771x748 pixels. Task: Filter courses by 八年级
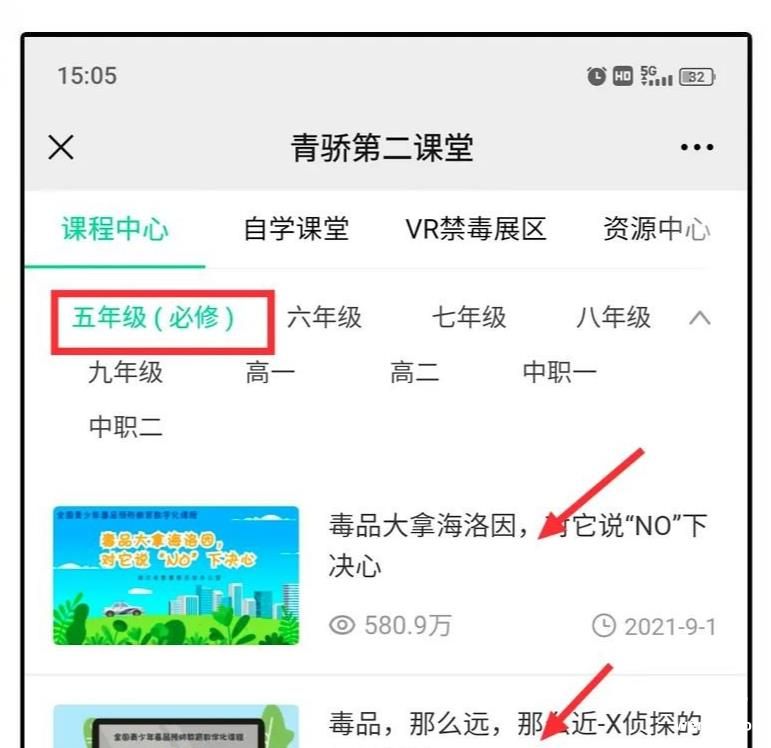tap(613, 318)
